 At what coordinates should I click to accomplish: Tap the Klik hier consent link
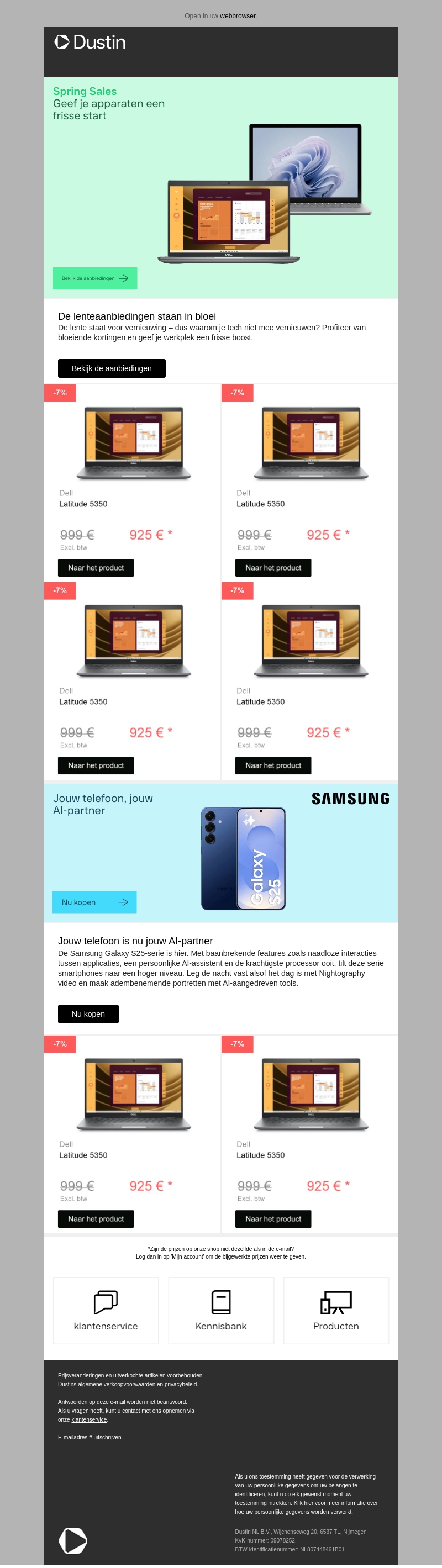303,1503
